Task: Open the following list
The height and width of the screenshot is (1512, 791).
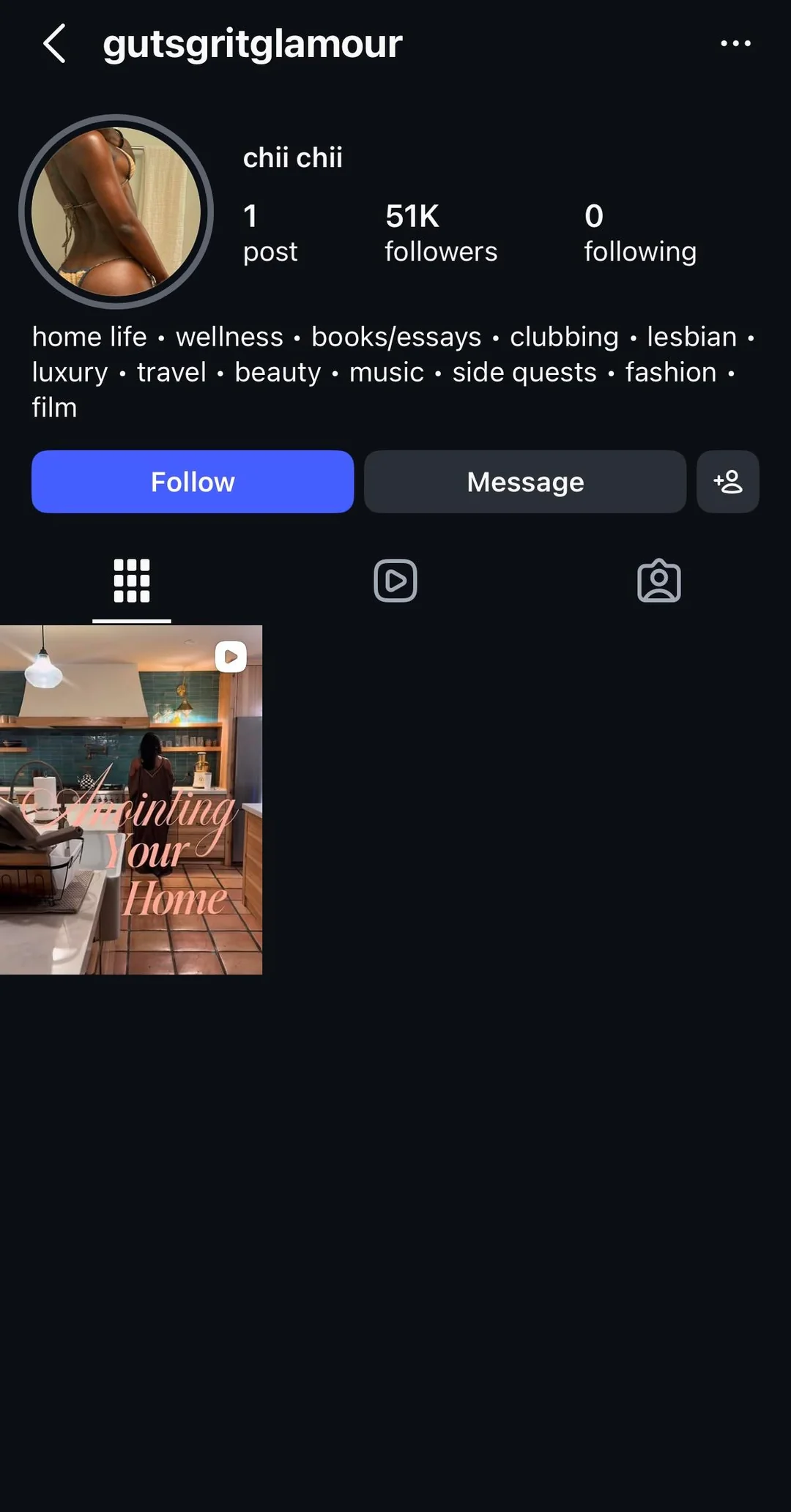Action: click(639, 233)
